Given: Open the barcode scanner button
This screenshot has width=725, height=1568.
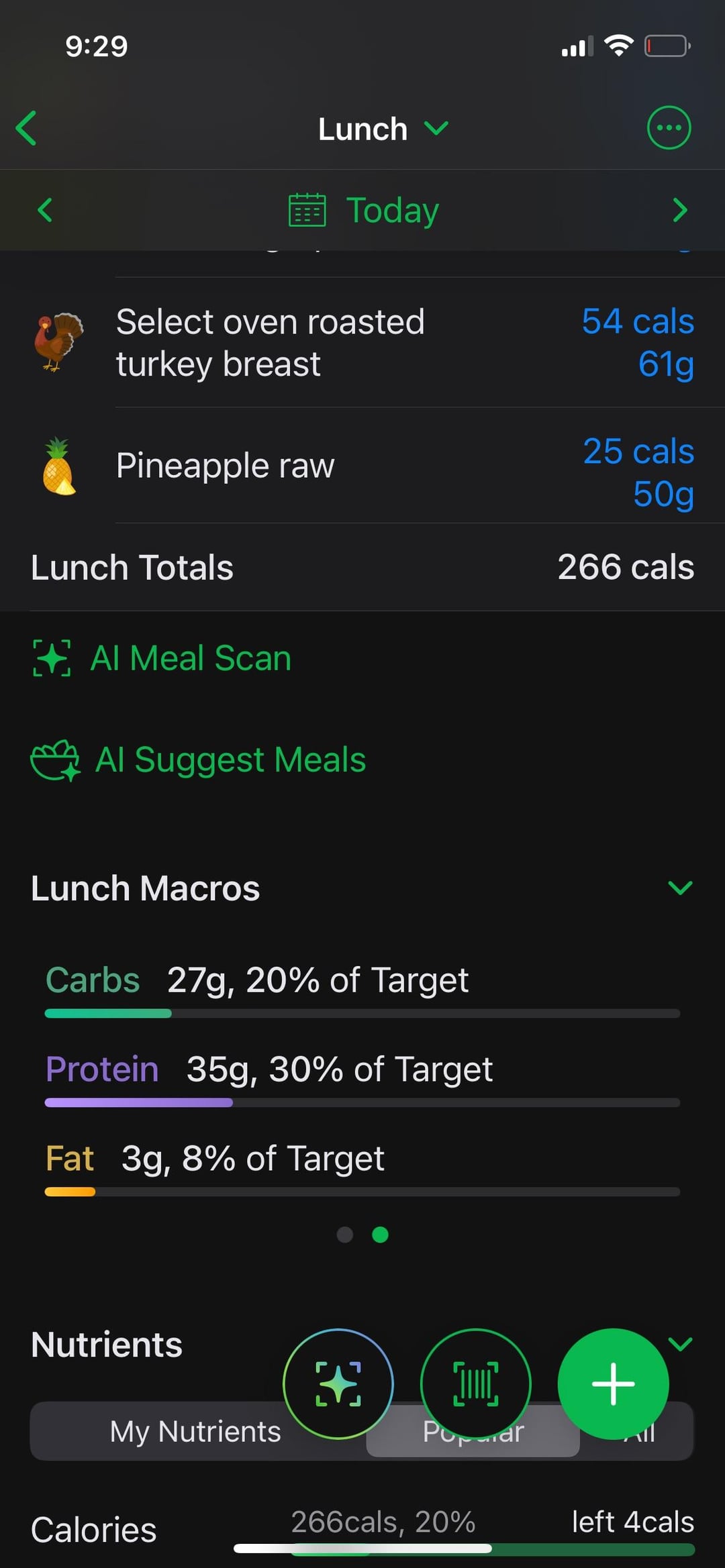Looking at the screenshot, I should click(x=475, y=1383).
